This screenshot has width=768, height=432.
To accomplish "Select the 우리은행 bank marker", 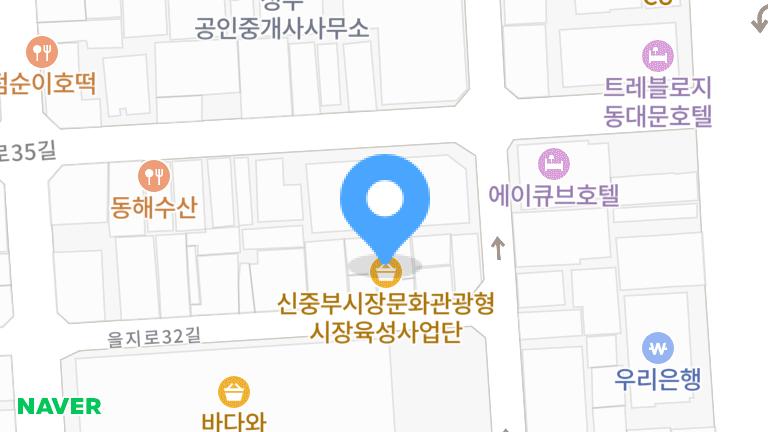I will click(x=657, y=348).
